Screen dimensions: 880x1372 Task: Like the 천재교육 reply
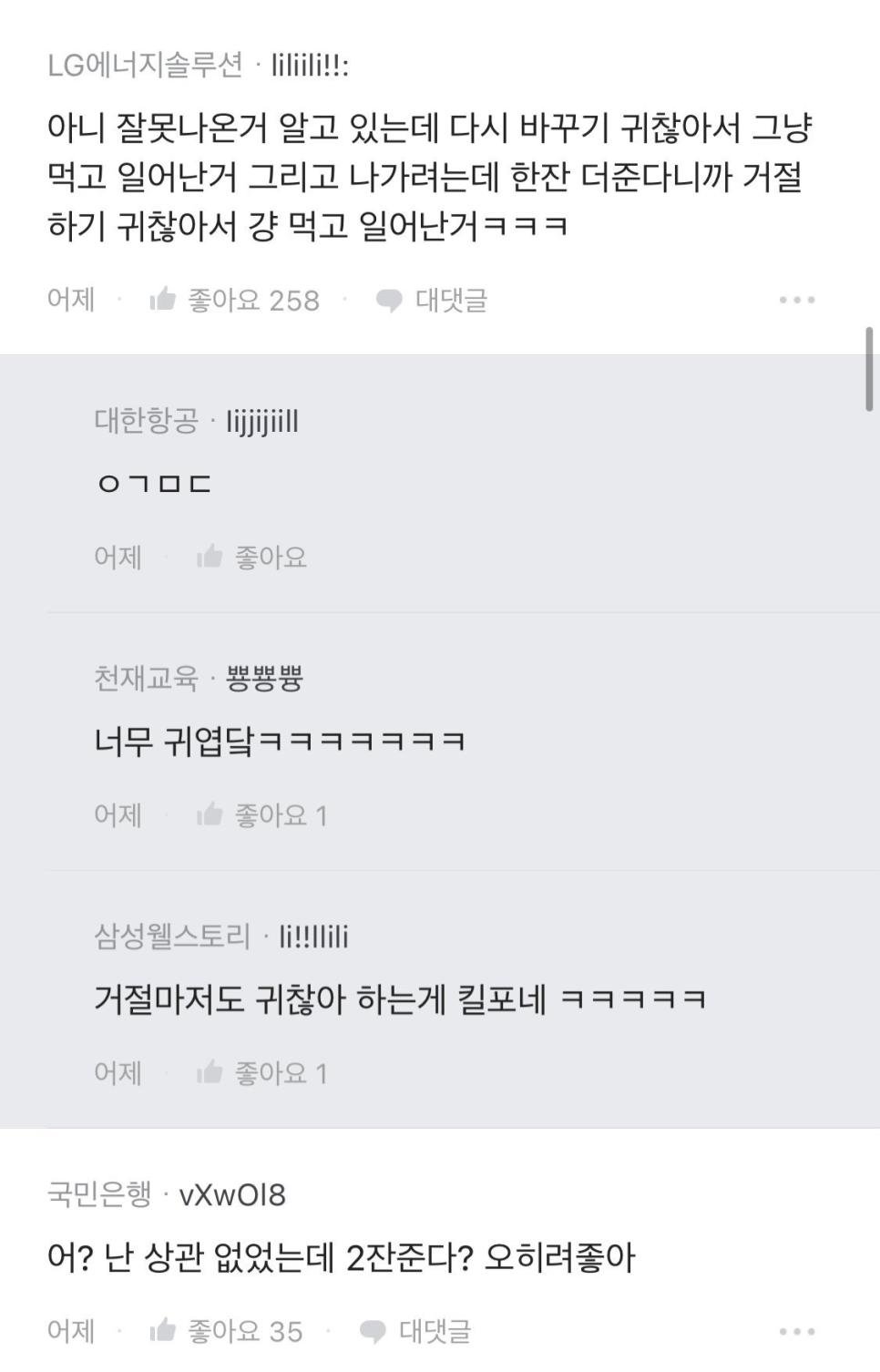pyautogui.click(x=261, y=814)
